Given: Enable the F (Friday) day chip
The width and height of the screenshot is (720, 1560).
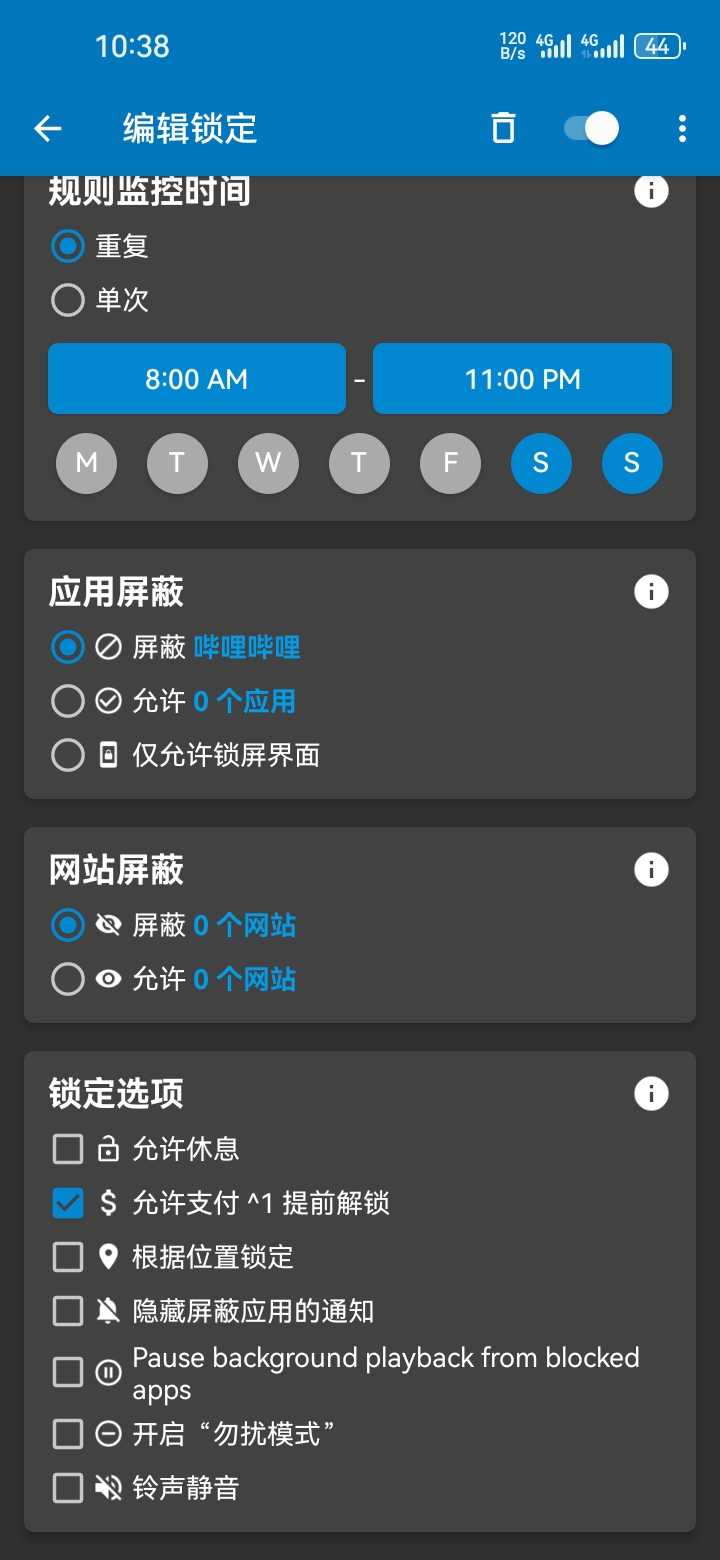Looking at the screenshot, I should pyautogui.click(x=450, y=463).
